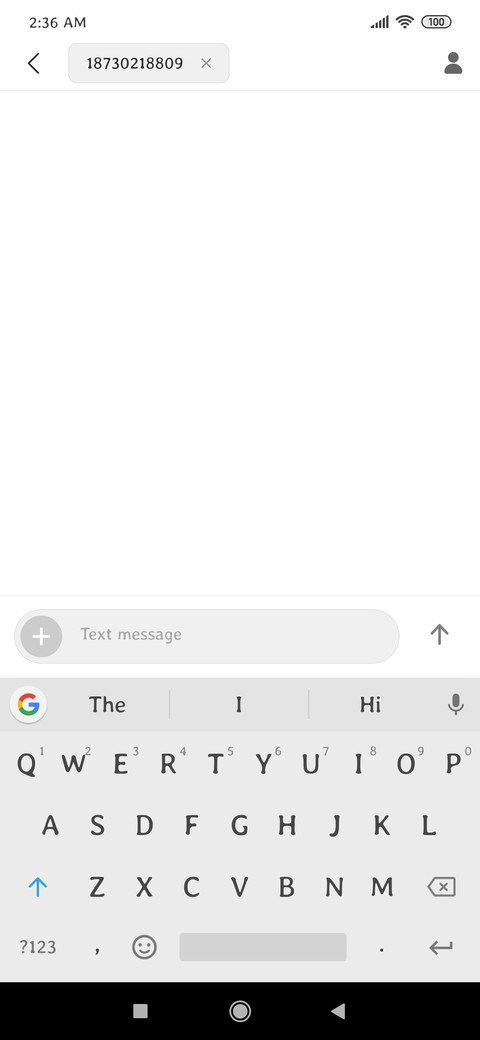Open recent apps with the square button
Viewport: 480px width, 1040px height.
coord(140,1011)
